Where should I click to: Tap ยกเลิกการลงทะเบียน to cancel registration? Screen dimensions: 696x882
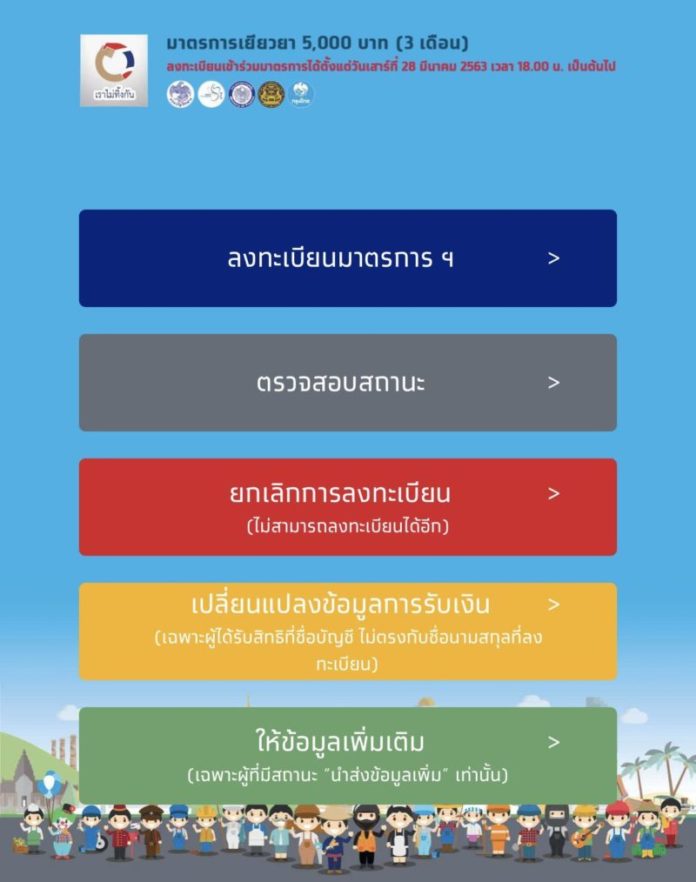[347, 506]
